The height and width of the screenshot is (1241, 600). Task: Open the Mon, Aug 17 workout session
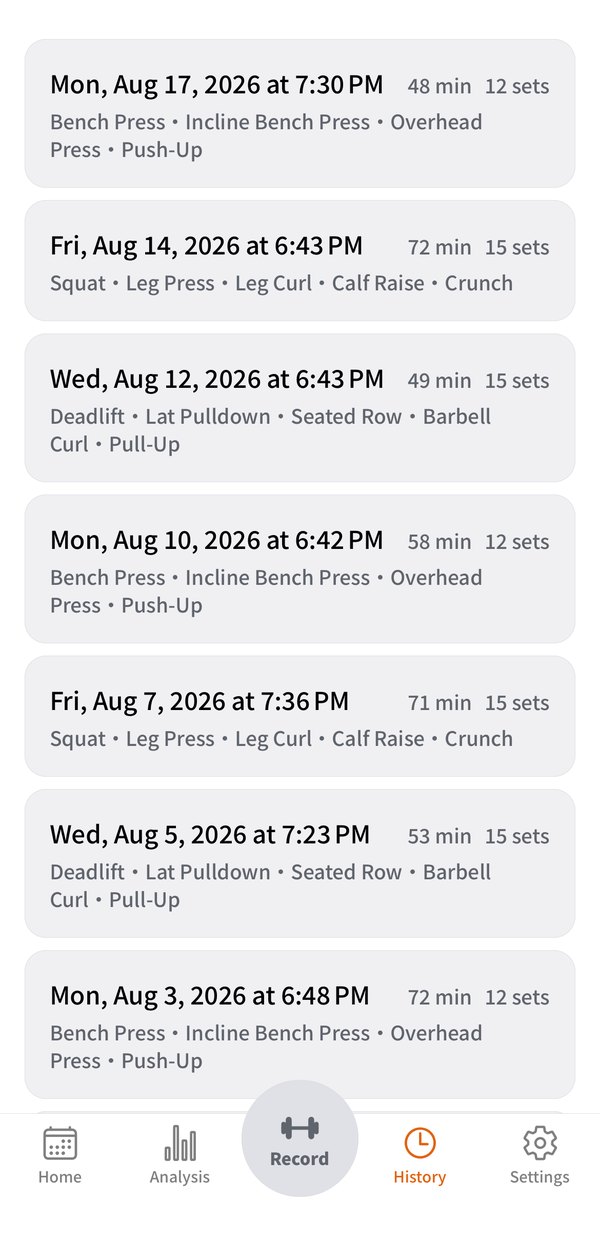click(300, 113)
